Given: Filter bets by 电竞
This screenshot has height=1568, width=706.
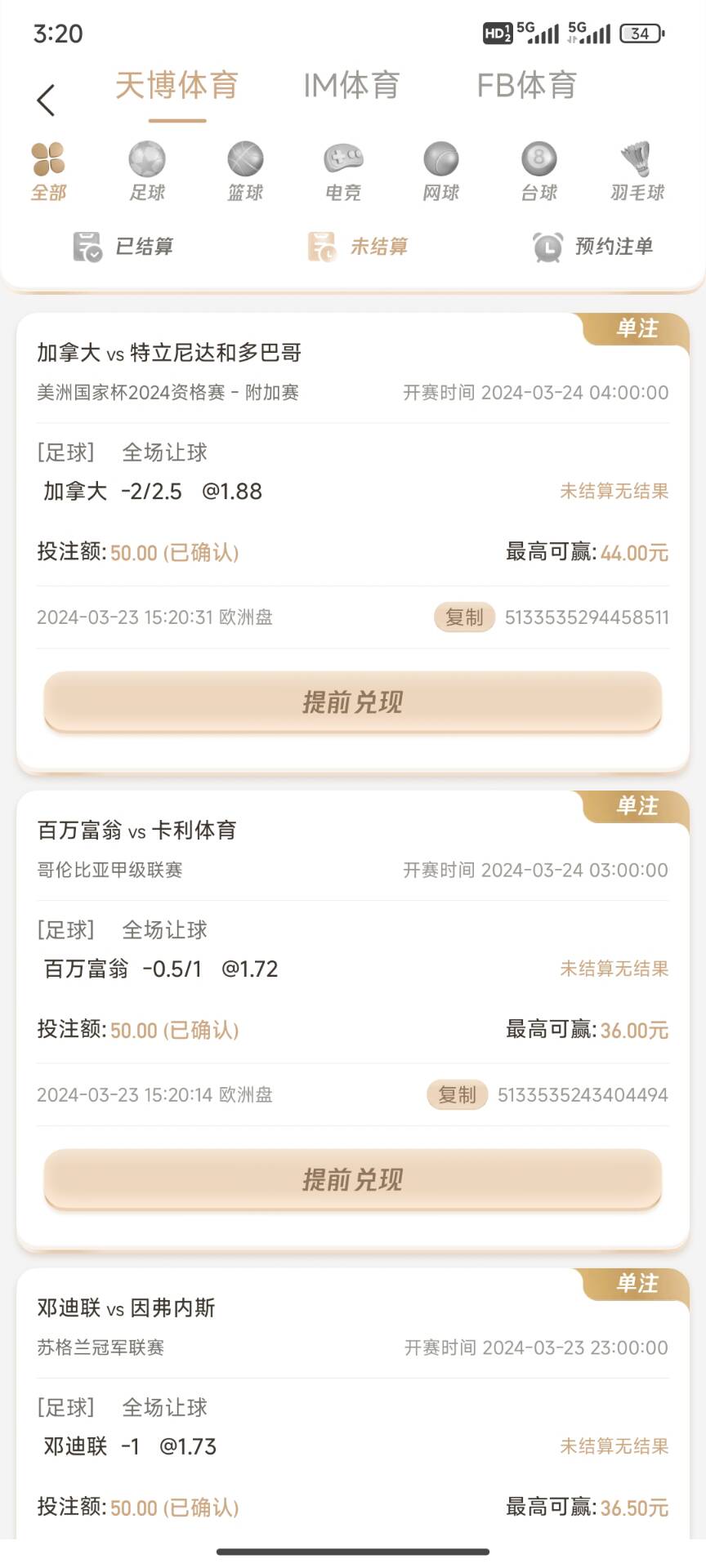Looking at the screenshot, I should 343,171.
